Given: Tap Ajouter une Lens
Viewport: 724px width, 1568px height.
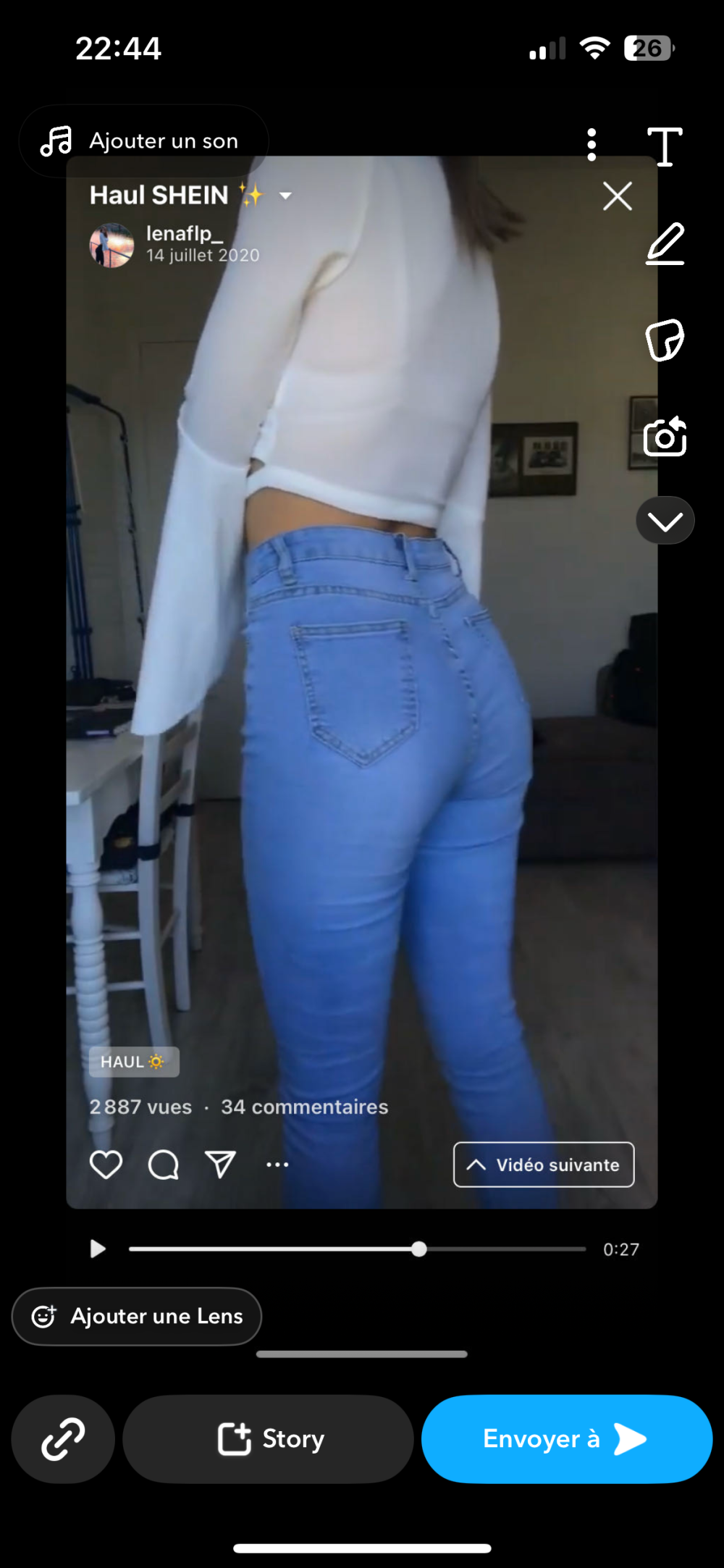Looking at the screenshot, I should [137, 1316].
